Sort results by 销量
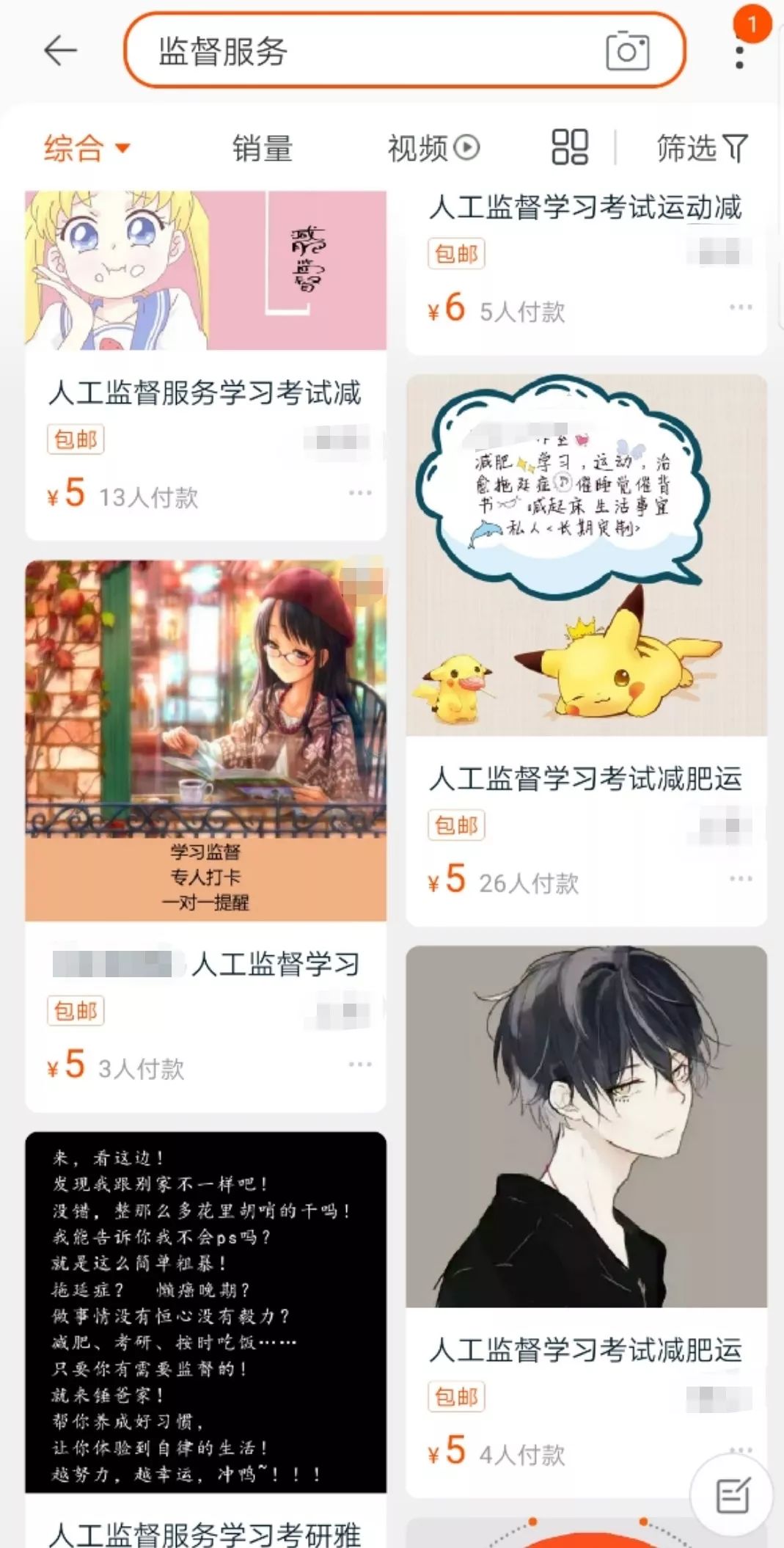 [x=263, y=148]
